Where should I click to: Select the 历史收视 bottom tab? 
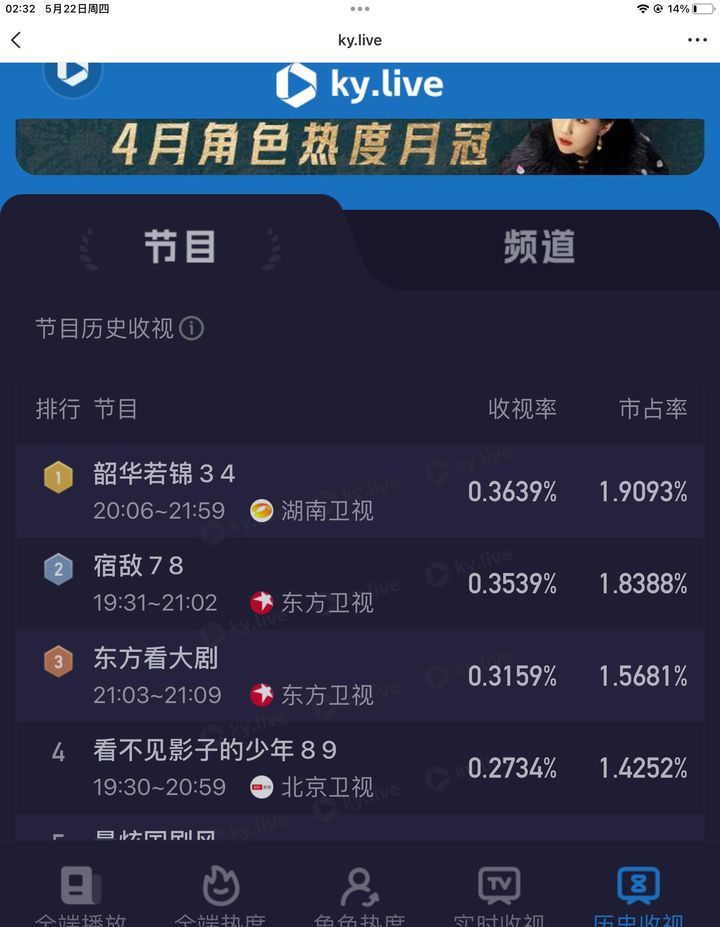[638, 895]
